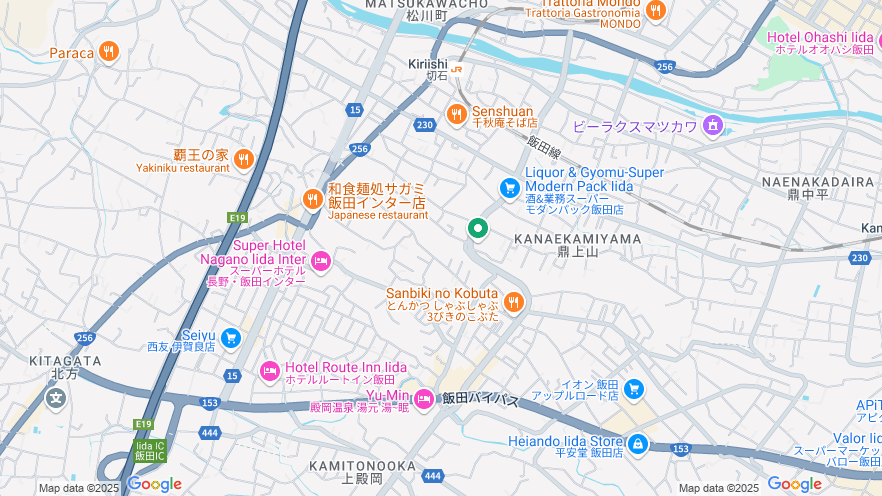Open the Aeon Iida Apple Road shopping marker
Screen dimensions: 882x496
(x=632, y=388)
